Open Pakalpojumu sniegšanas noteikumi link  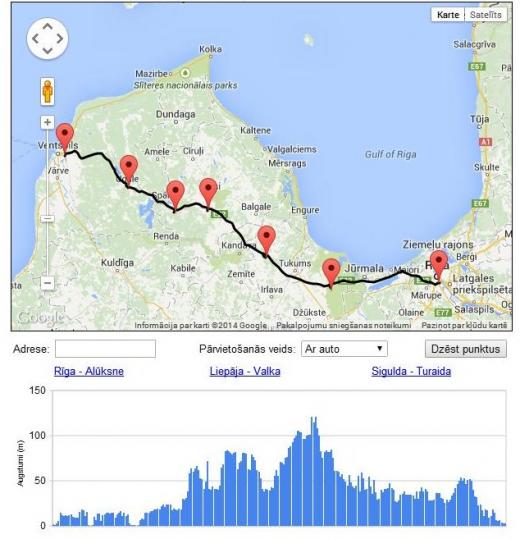click(343, 325)
